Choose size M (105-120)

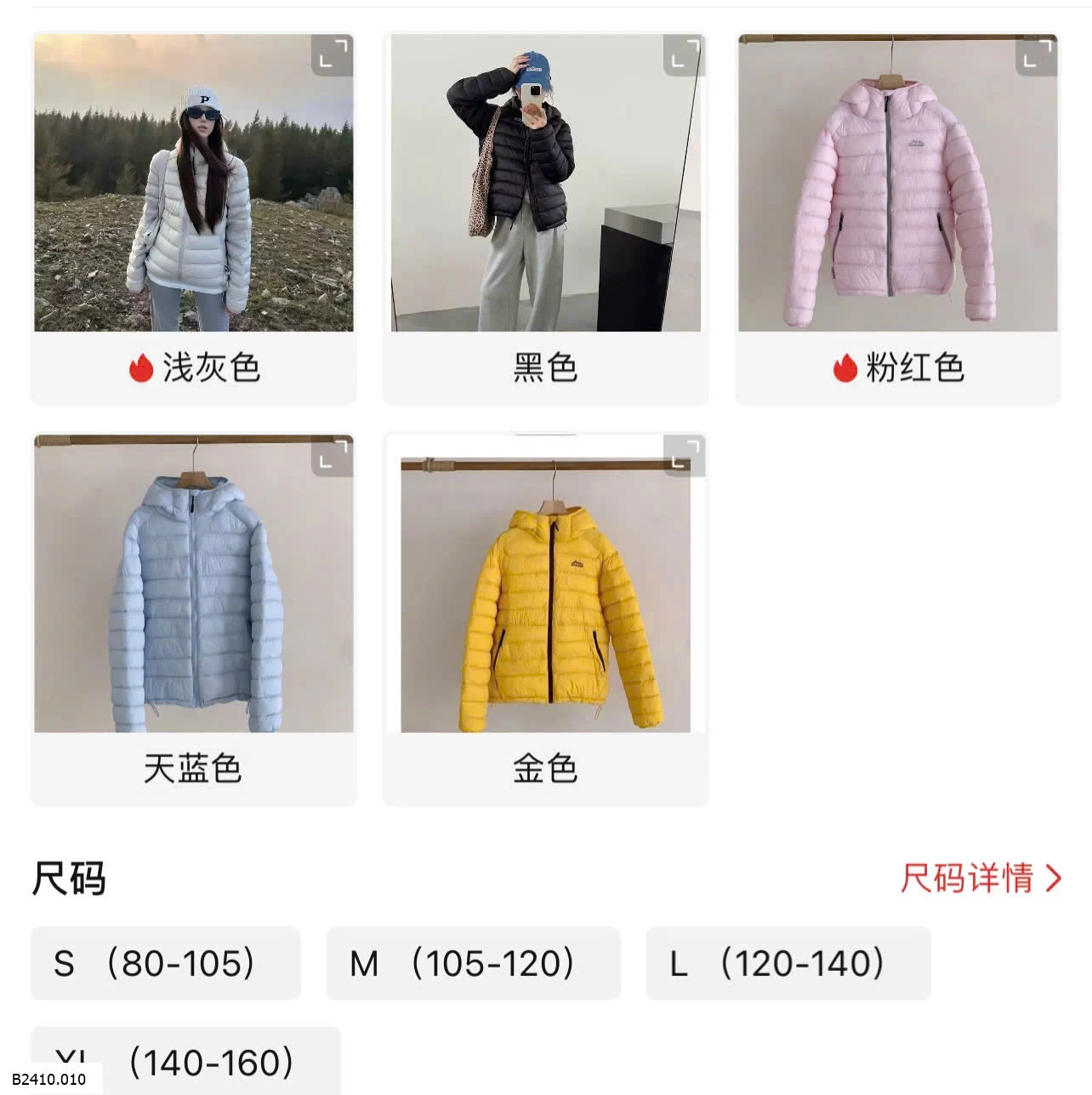click(x=473, y=963)
